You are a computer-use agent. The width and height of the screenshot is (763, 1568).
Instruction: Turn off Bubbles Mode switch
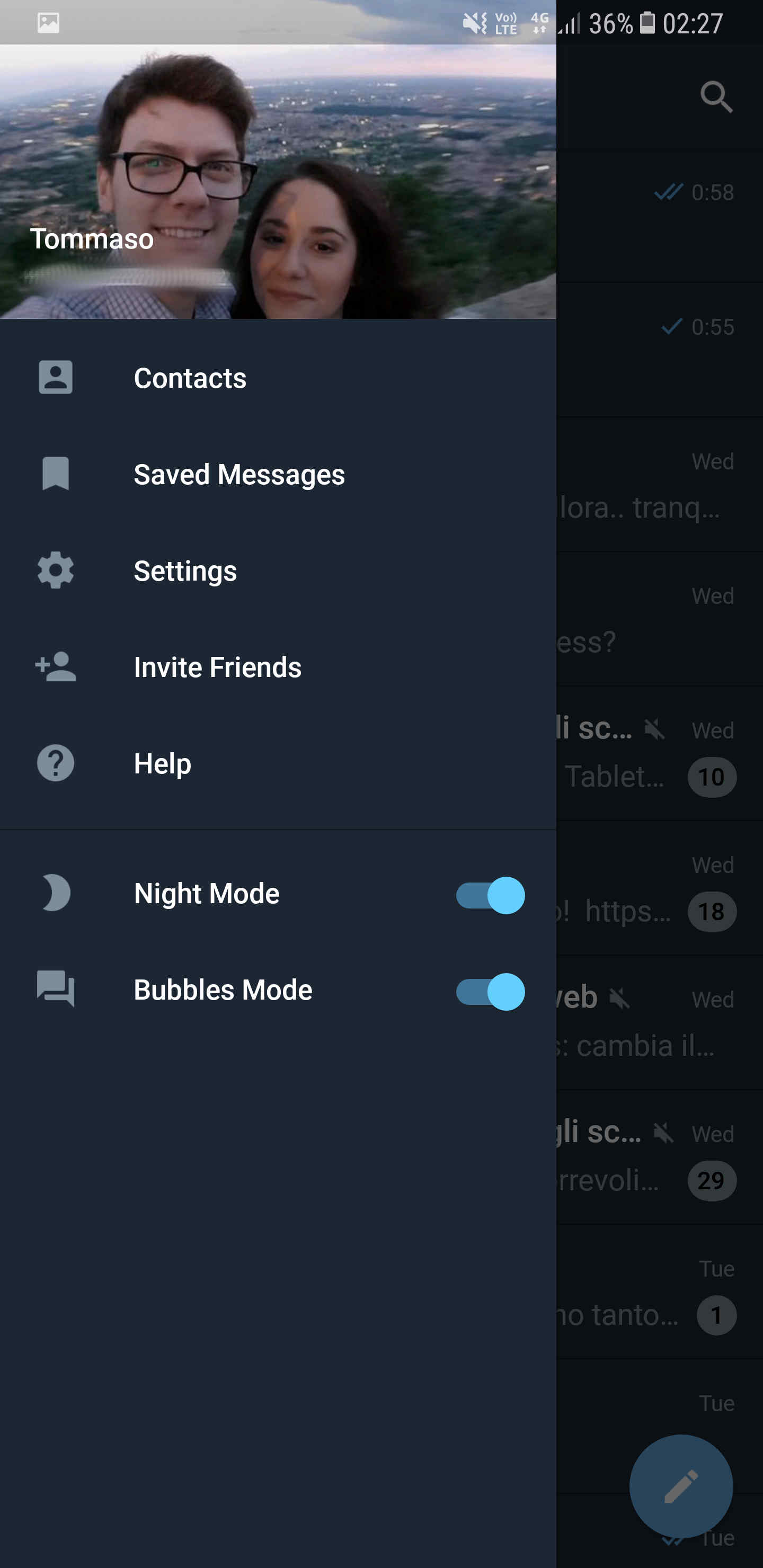(x=490, y=992)
